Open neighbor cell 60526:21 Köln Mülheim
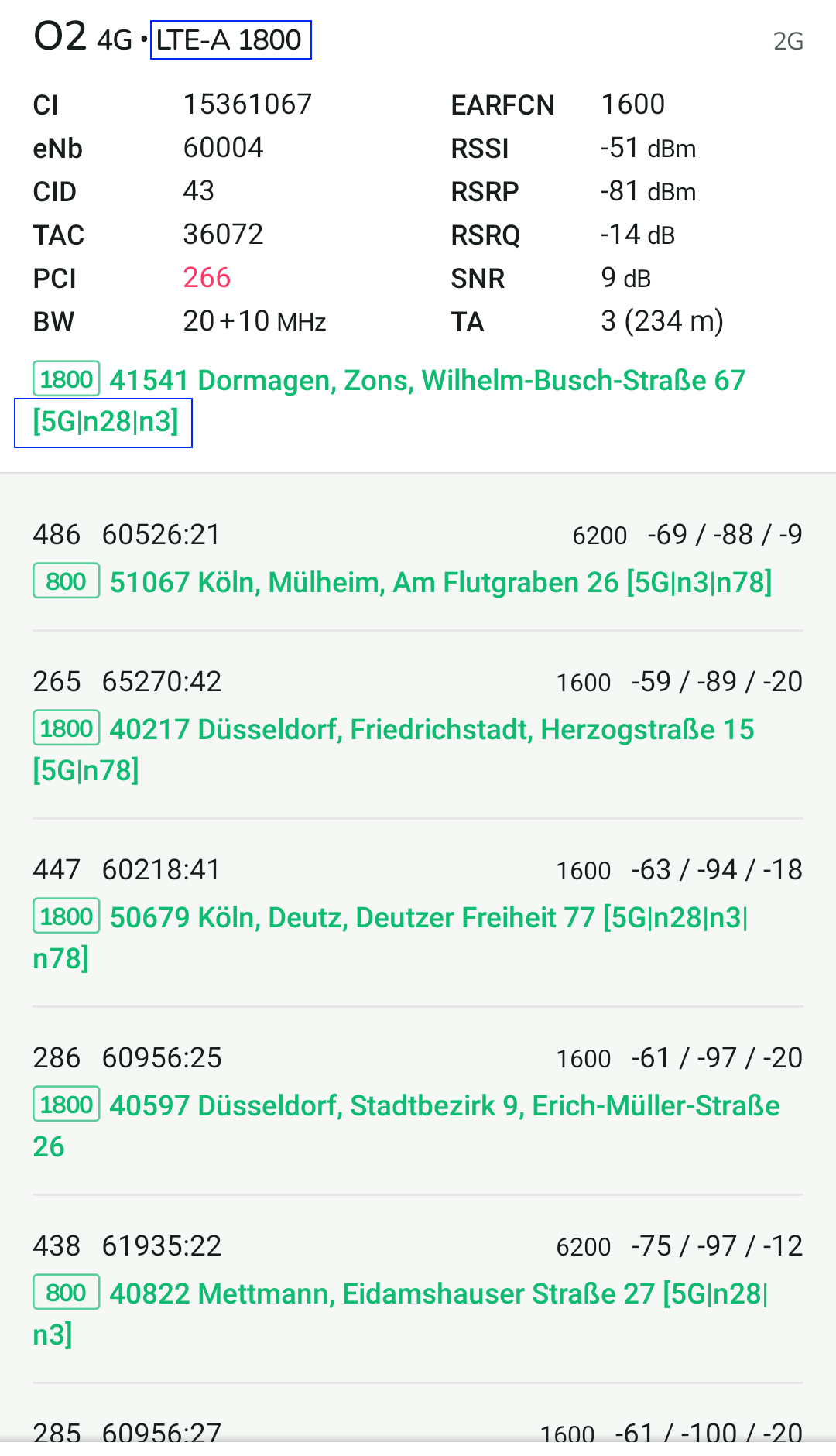This screenshot has height=1456, width=836. coord(418,559)
